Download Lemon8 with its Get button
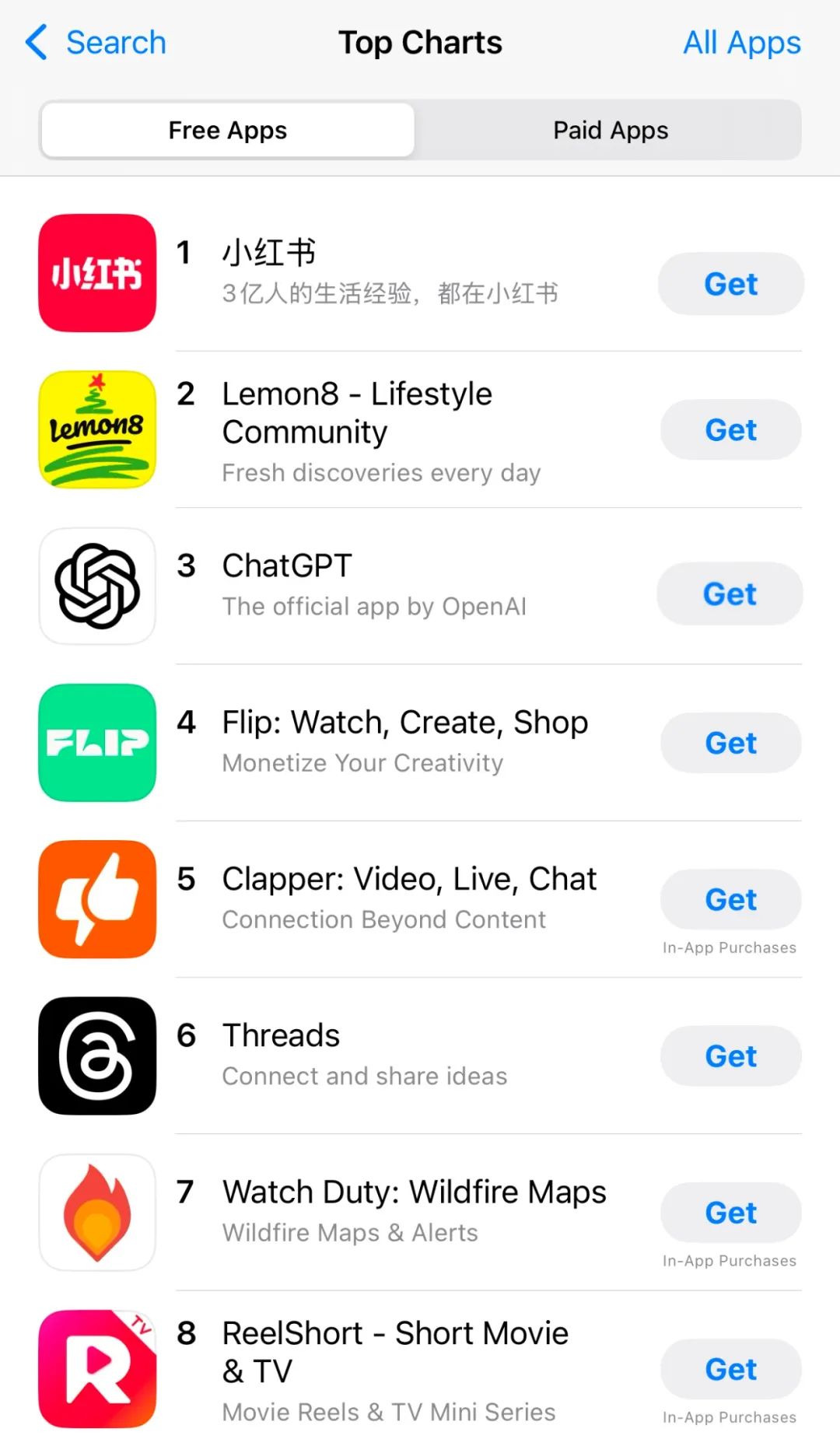The width and height of the screenshot is (840, 1446). [730, 429]
